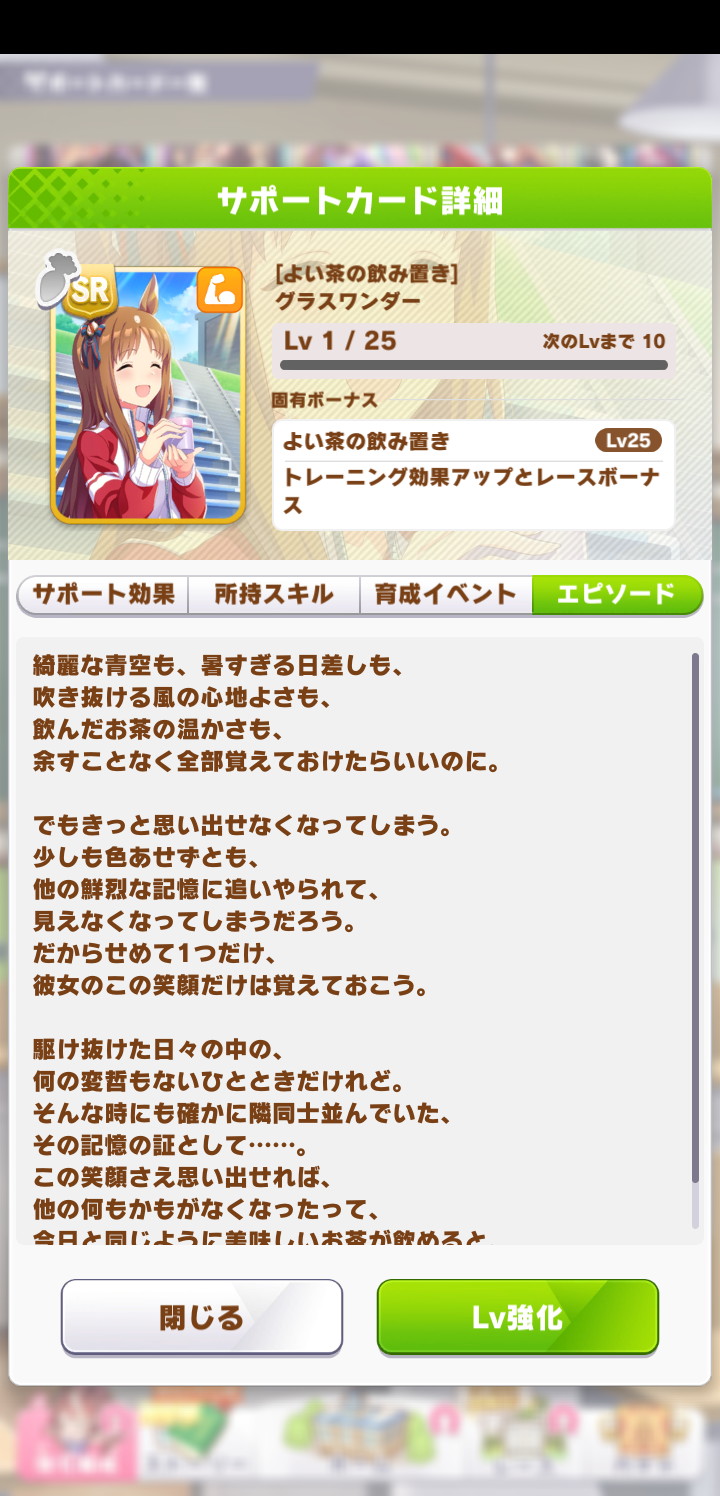The image size is (720, 1496).
Task: Open the 所持スキル tab
Action: (273, 595)
